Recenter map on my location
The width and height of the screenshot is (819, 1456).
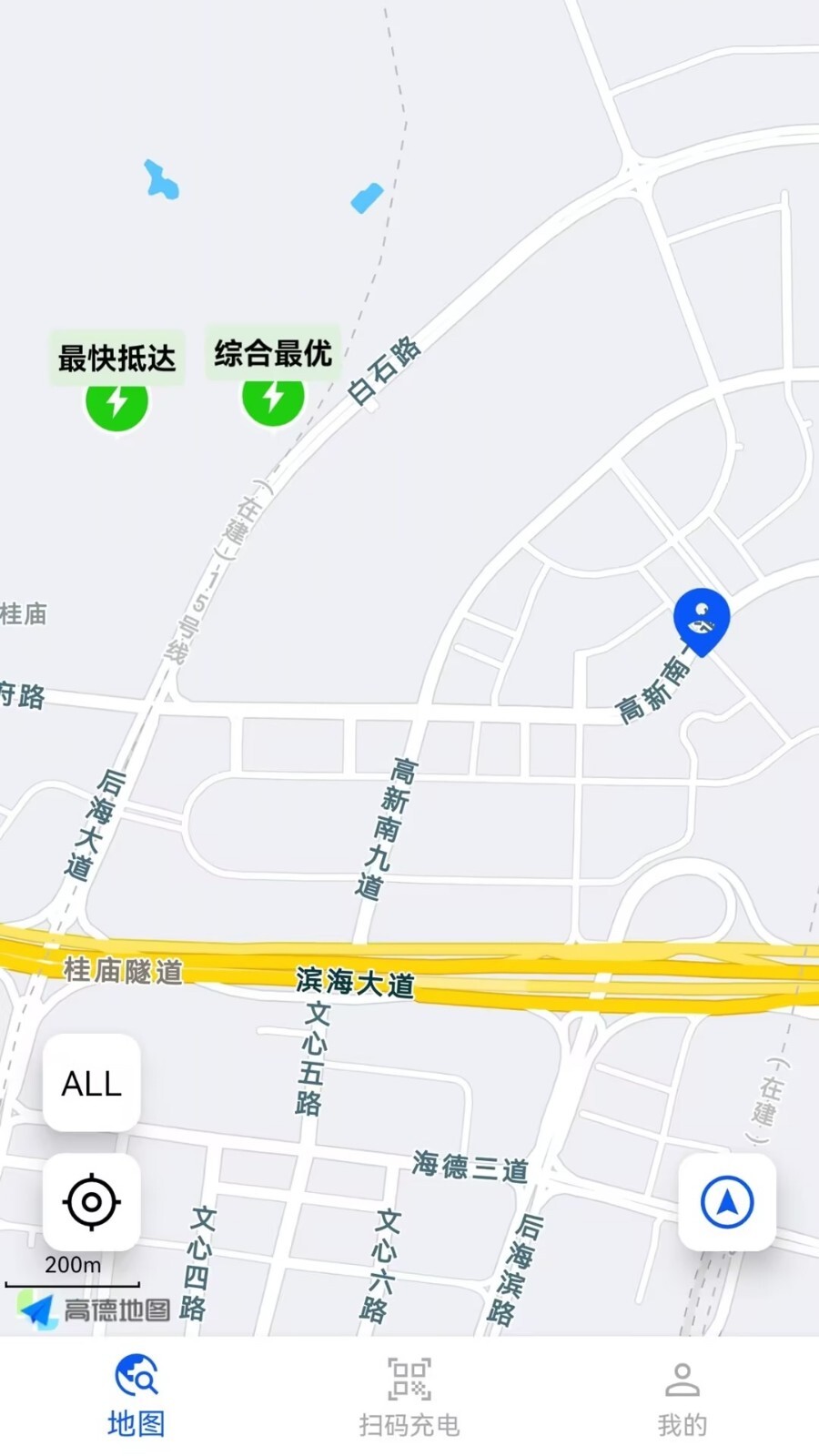(92, 1201)
